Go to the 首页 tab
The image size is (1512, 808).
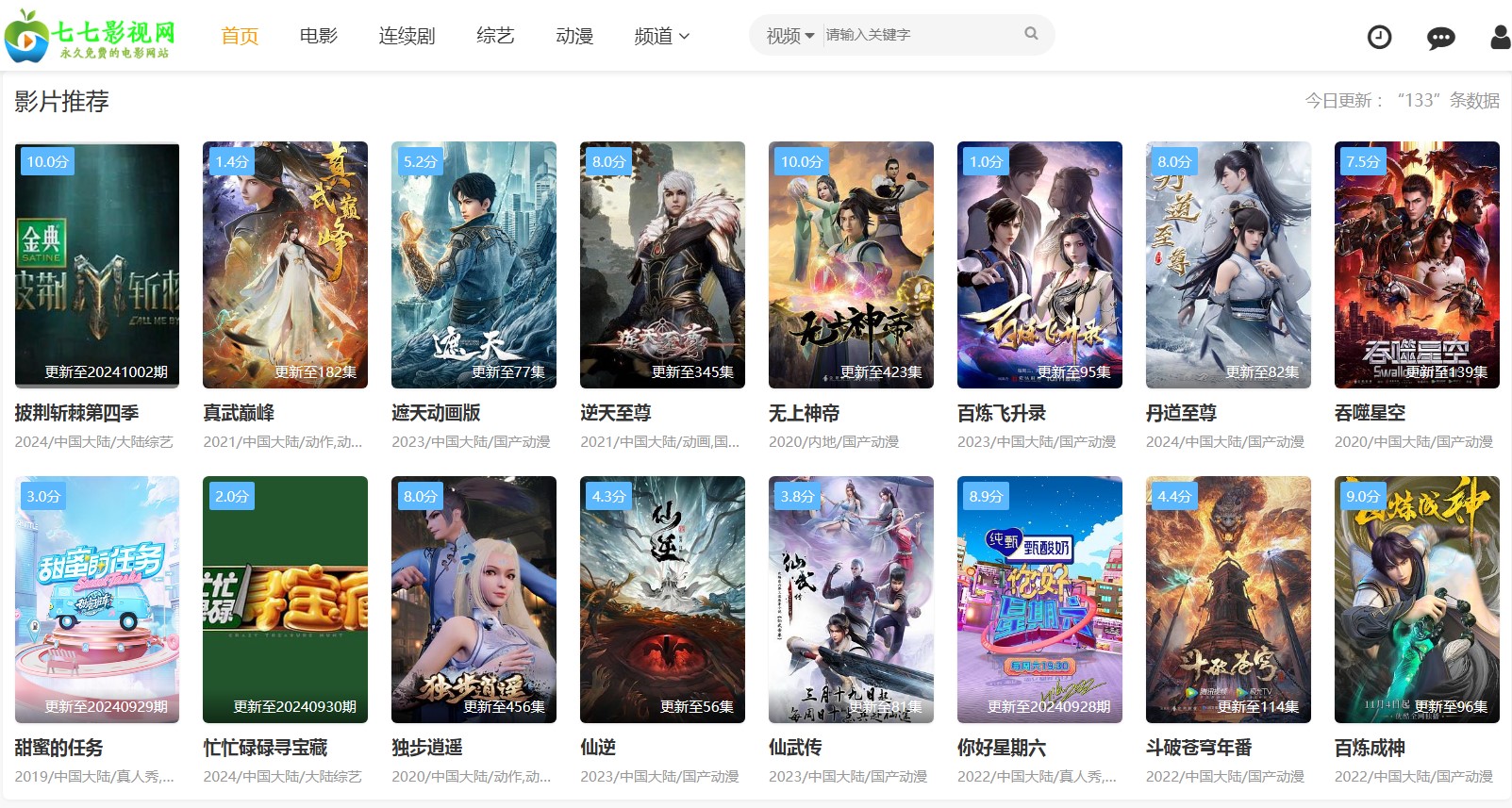pos(240,36)
